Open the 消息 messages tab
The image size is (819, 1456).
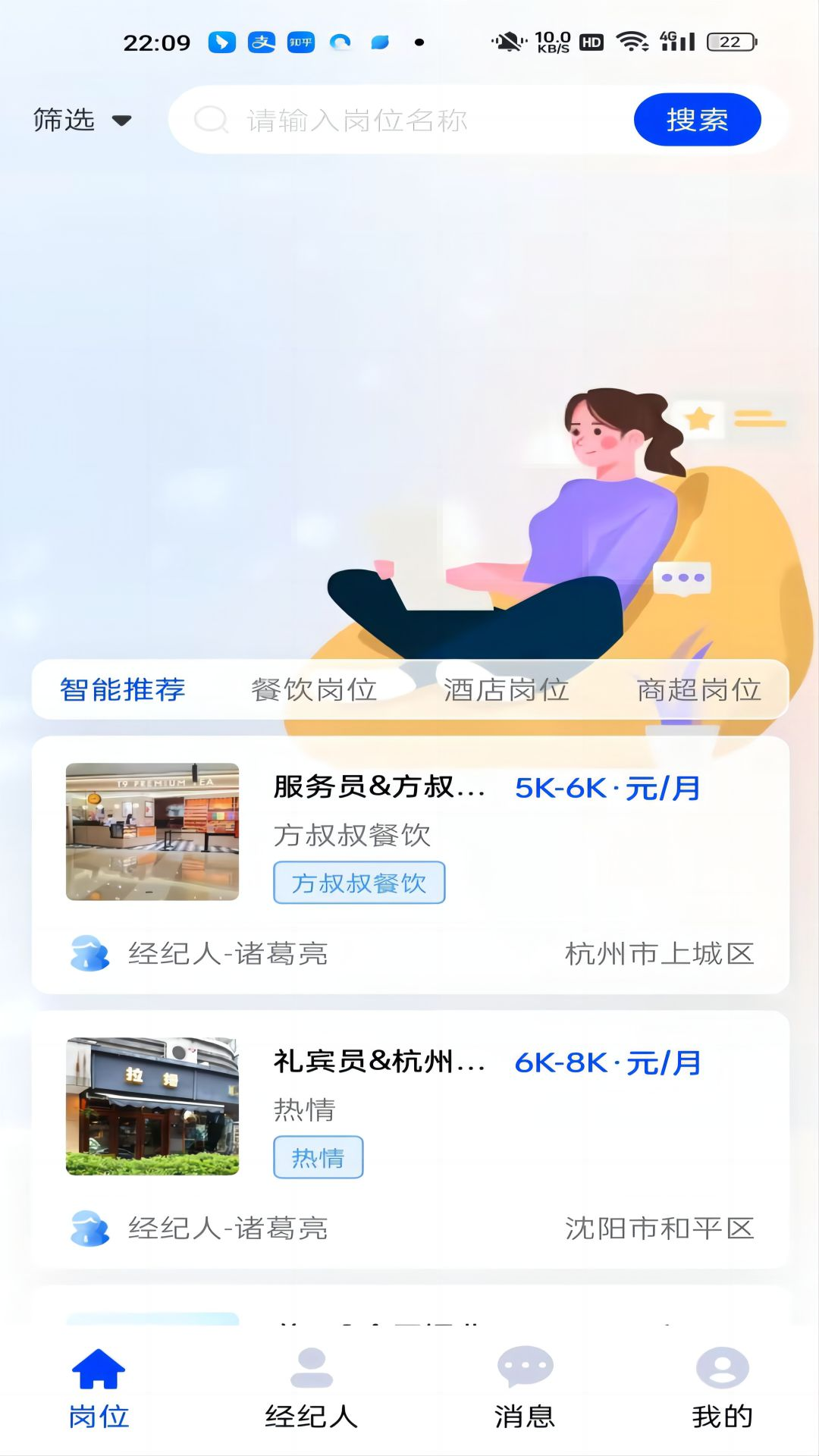coord(525,1389)
